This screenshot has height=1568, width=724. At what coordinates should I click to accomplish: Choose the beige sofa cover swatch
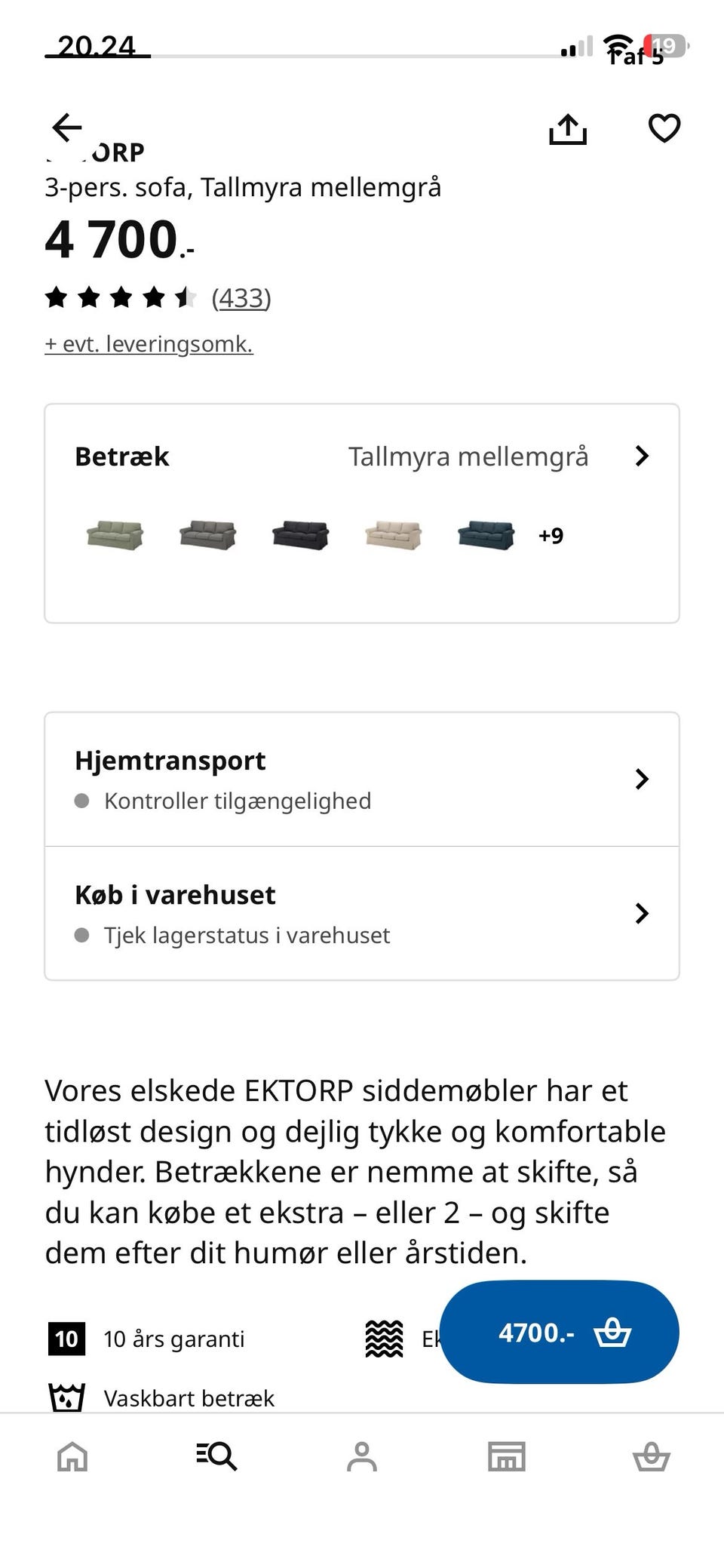393,535
